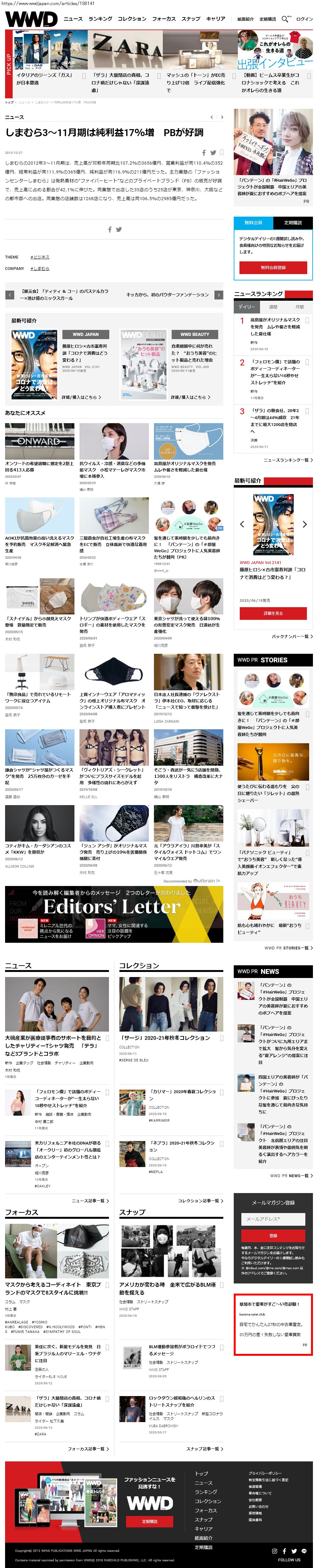This screenshot has width=318, height=1568.
Task: Switch ranking to 月間 tab
Action: tap(299, 307)
